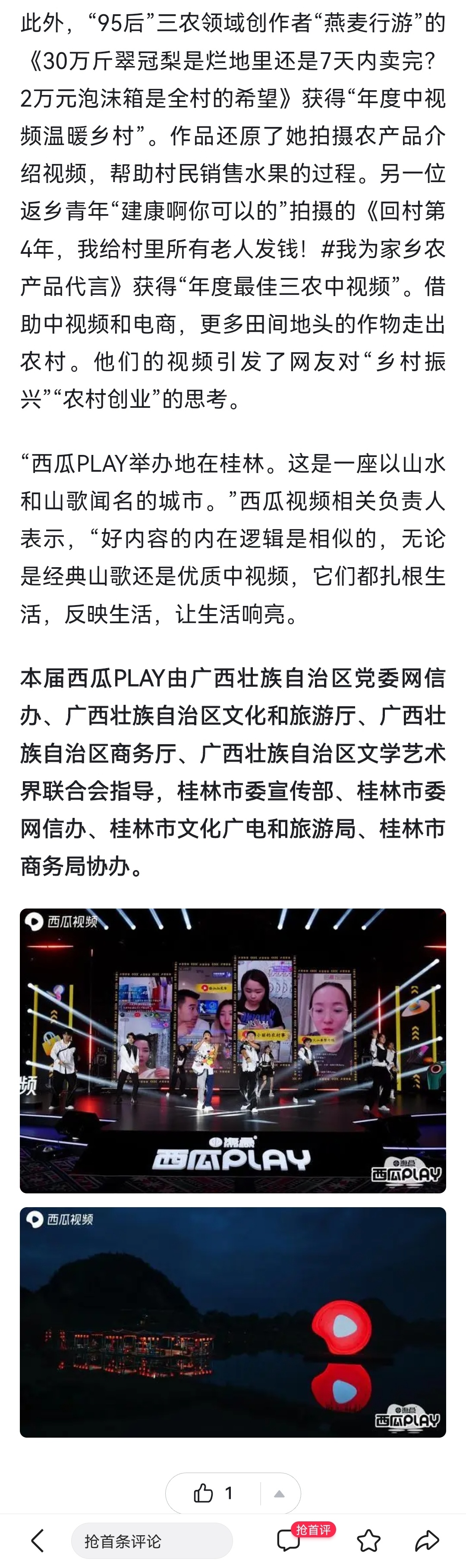This screenshot has width=466, height=1568.
Task: Expand the arrow next to the like count
Action: pos(279,1492)
